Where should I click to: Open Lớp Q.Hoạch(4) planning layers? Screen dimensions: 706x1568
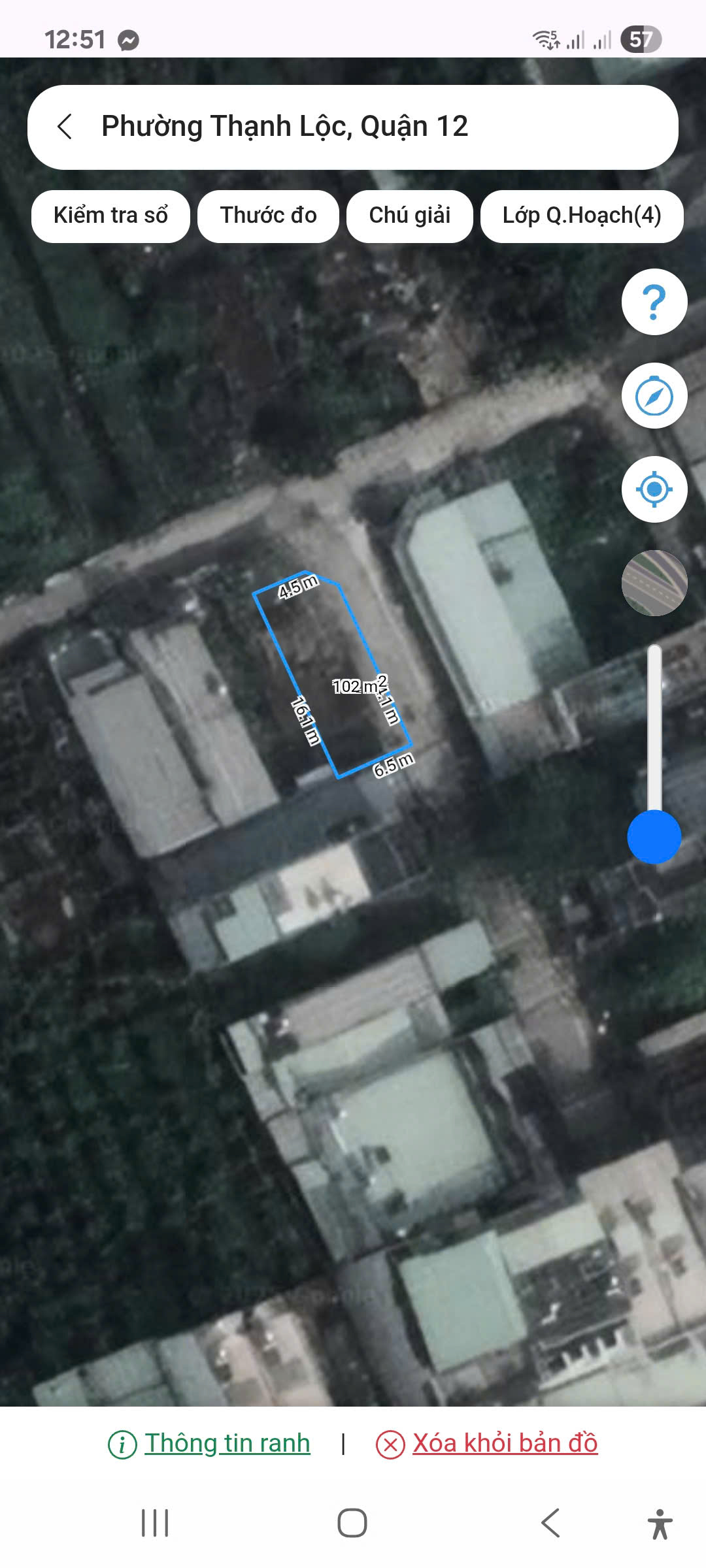point(582,216)
